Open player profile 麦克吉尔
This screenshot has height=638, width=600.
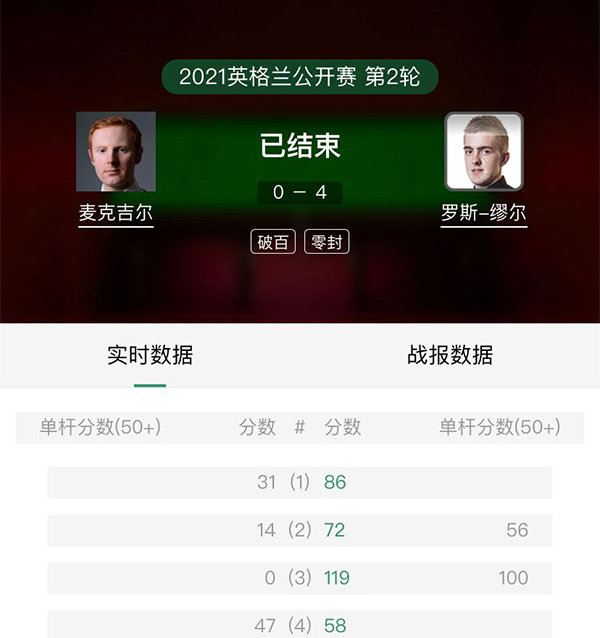pyautogui.click(x=116, y=213)
